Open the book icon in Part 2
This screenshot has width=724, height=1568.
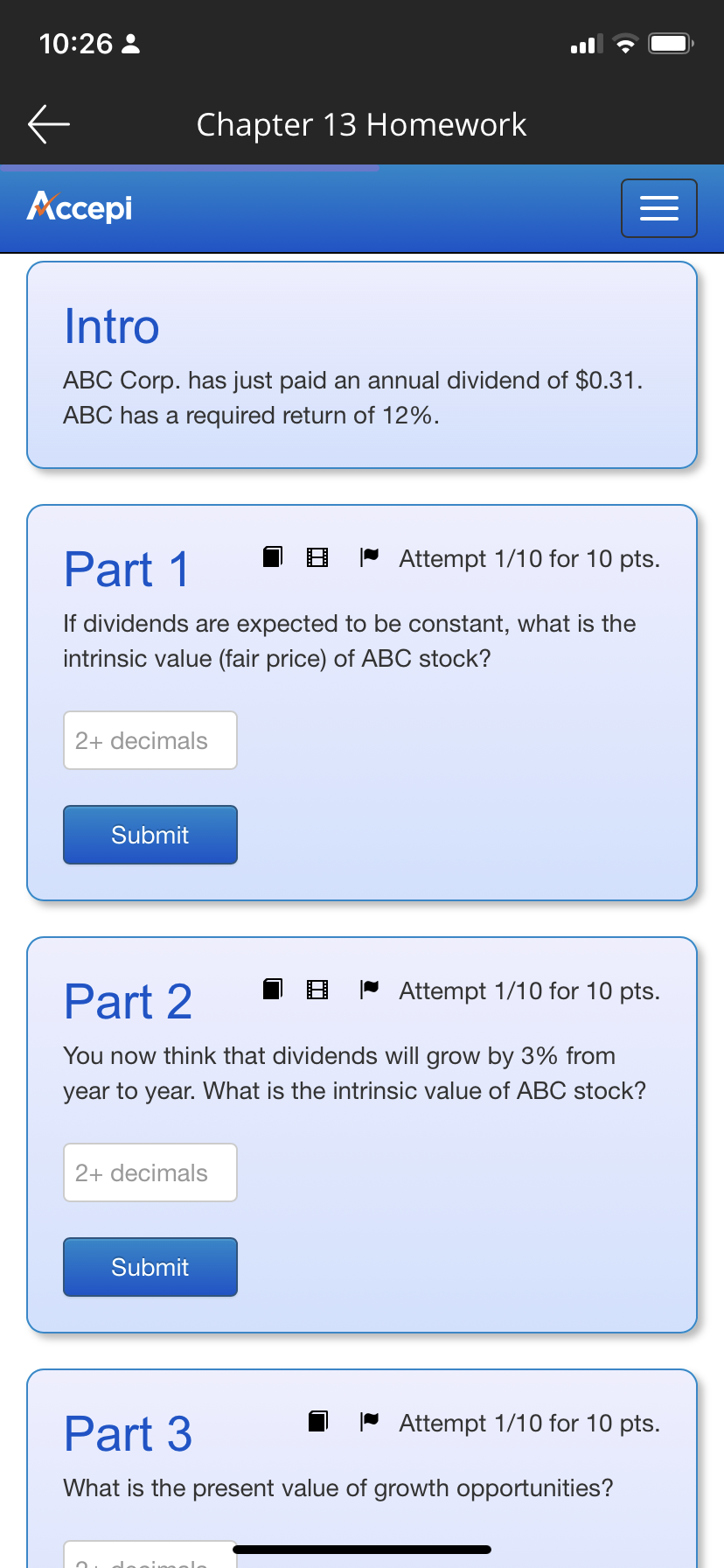[273, 989]
